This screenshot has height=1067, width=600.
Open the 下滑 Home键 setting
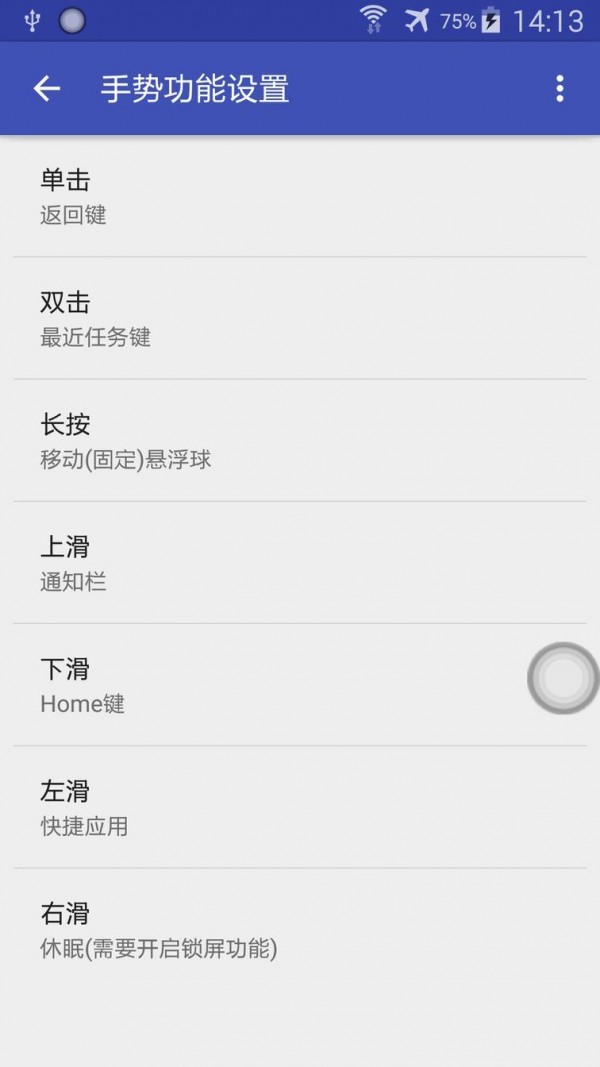[270, 684]
